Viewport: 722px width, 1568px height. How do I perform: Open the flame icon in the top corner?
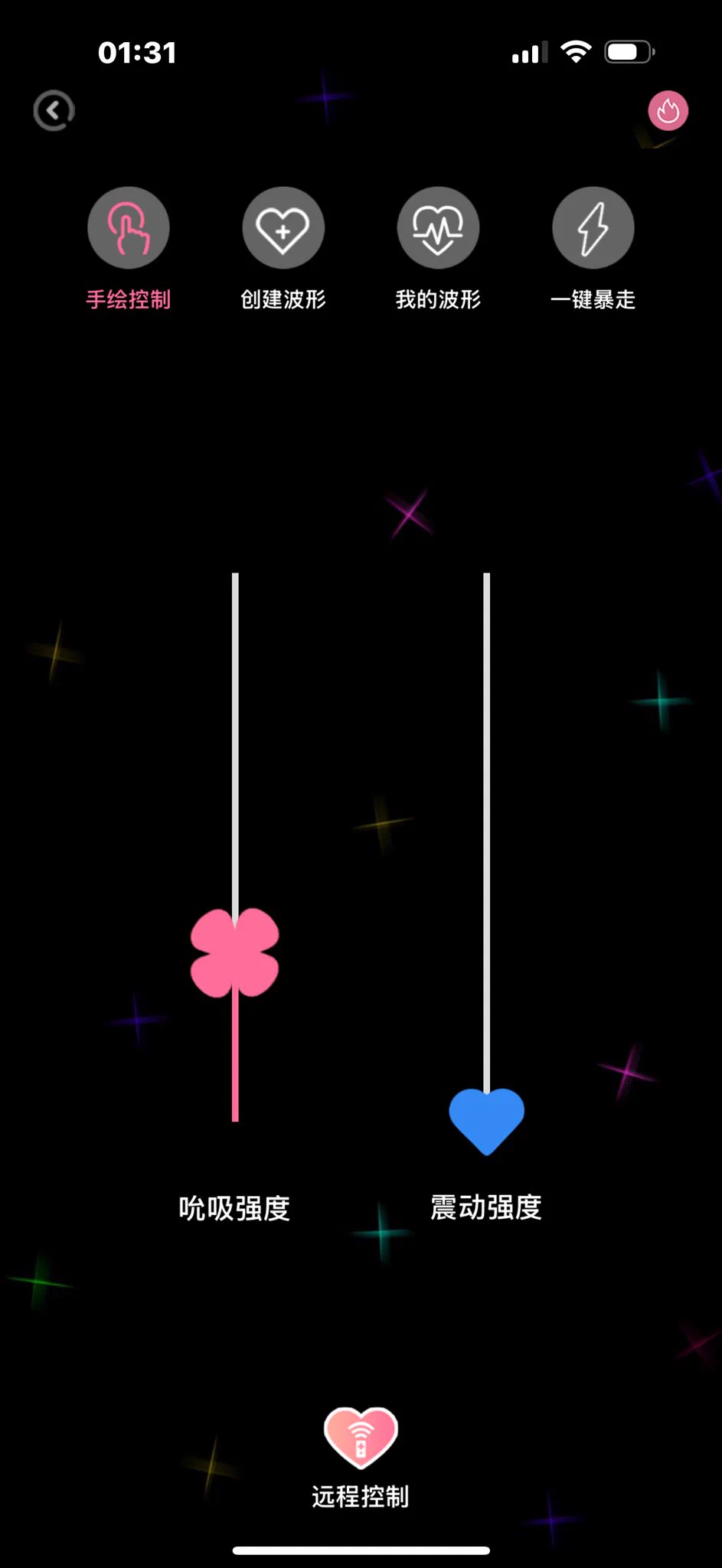(x=668, y=111)
